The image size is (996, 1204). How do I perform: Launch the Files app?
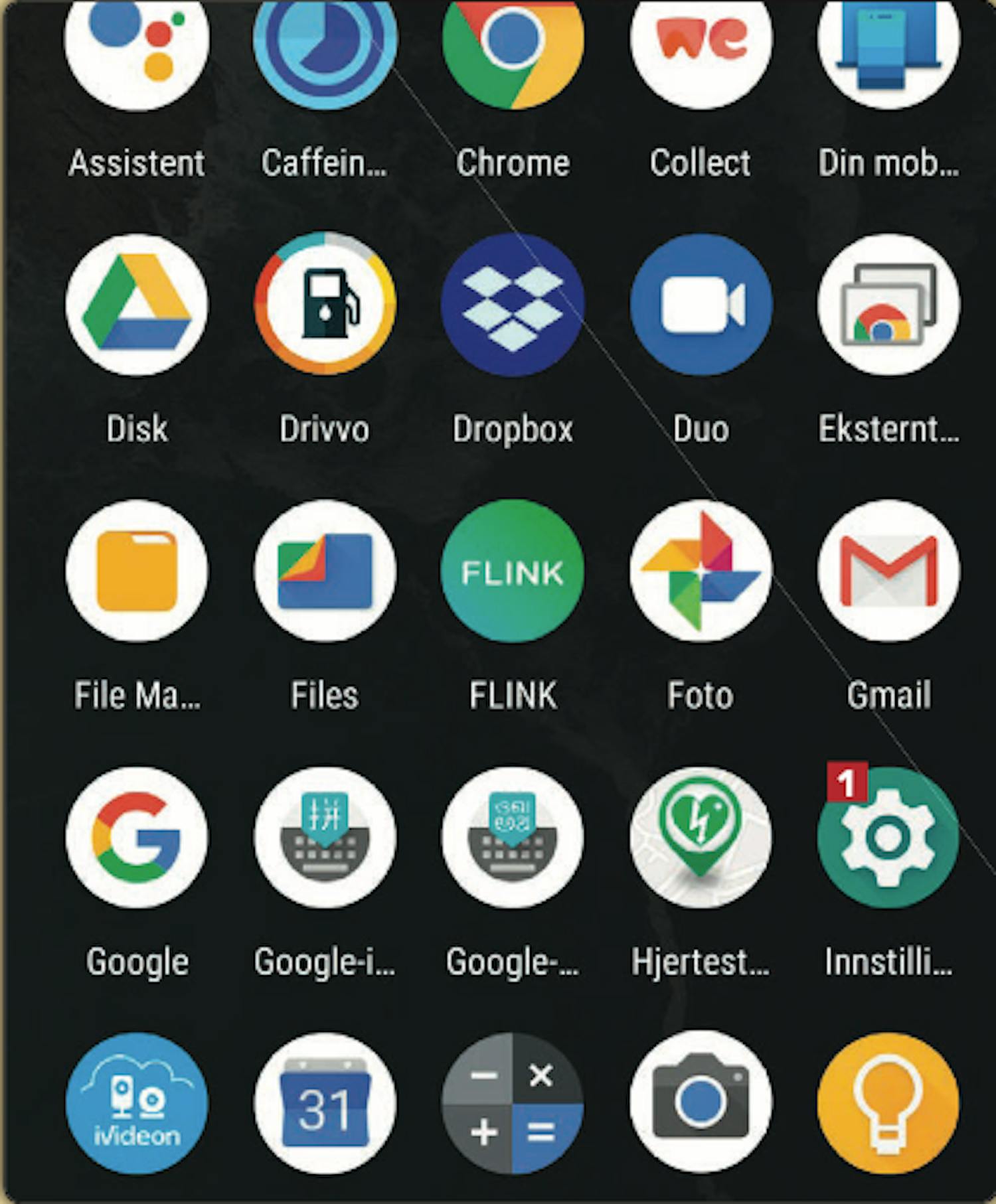coord(325,571)
